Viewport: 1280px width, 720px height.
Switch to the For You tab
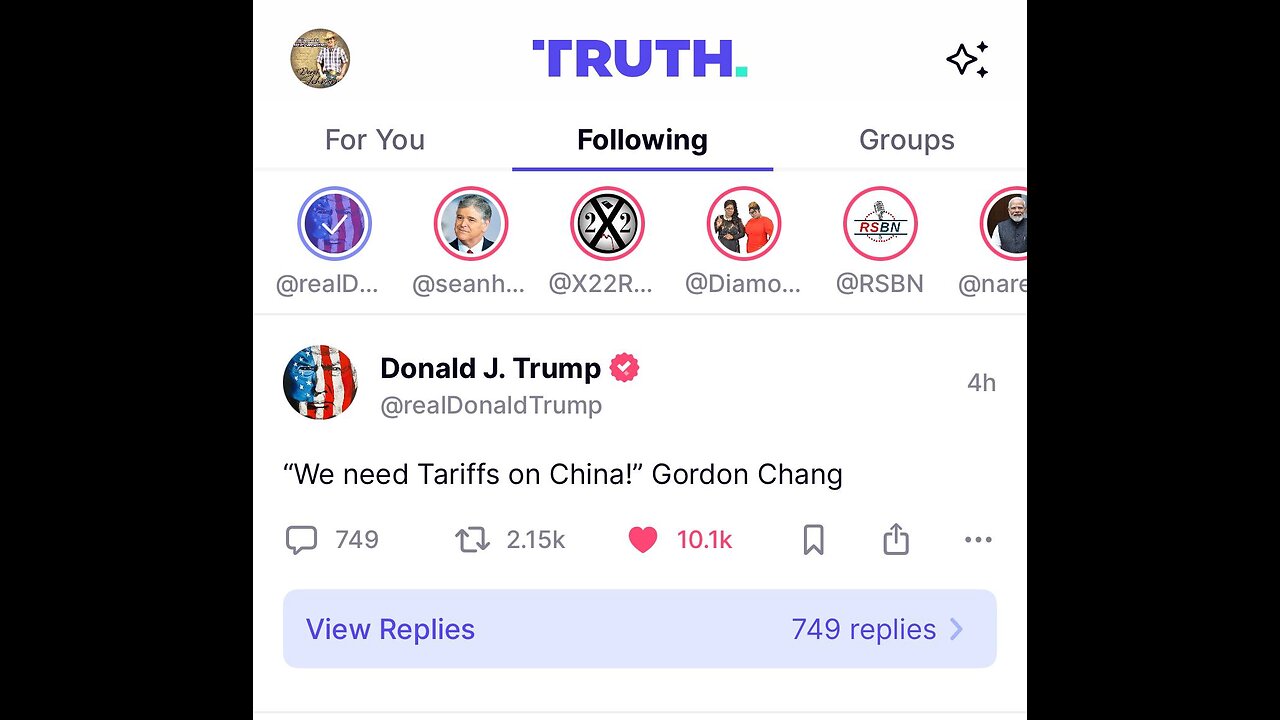[x=375, y=140]
